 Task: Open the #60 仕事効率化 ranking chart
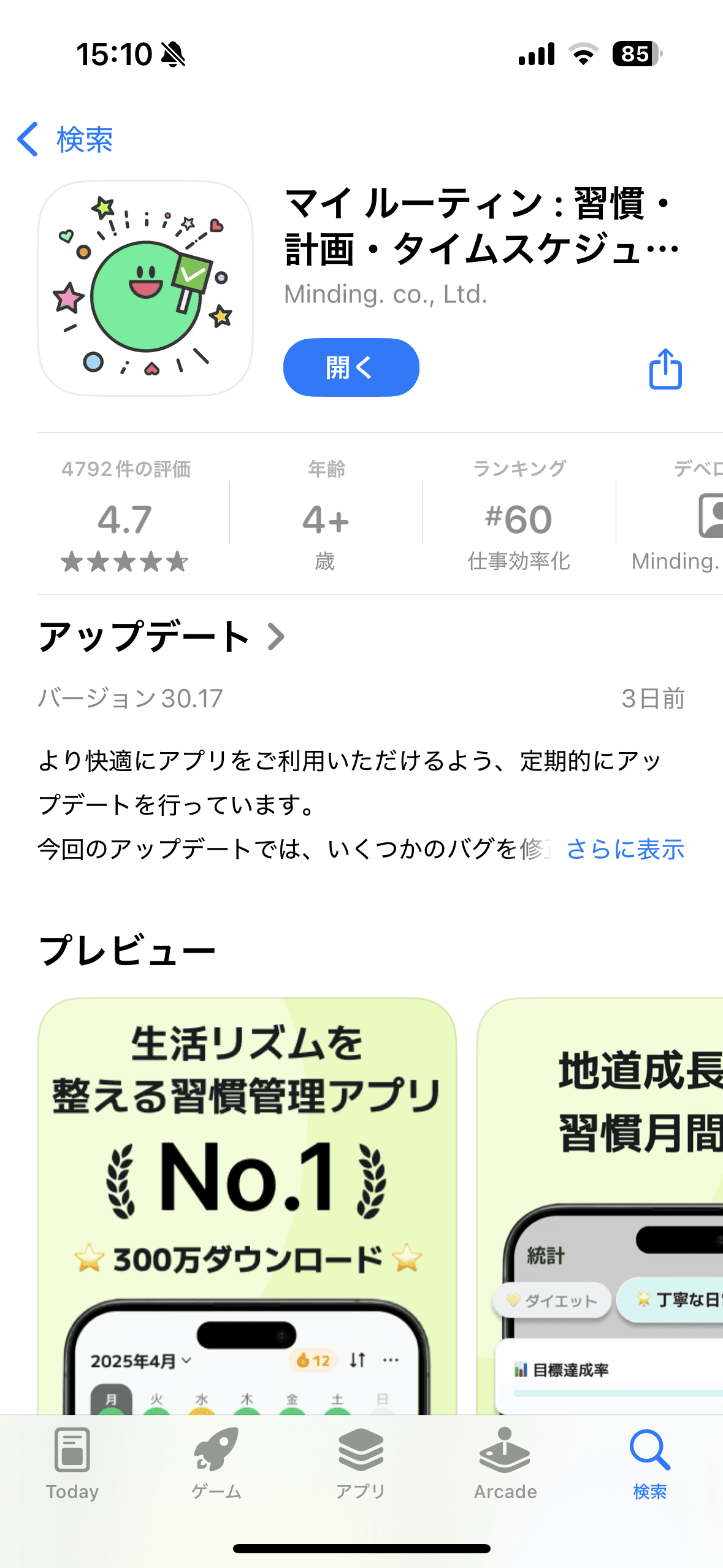(x=519, y=515)
